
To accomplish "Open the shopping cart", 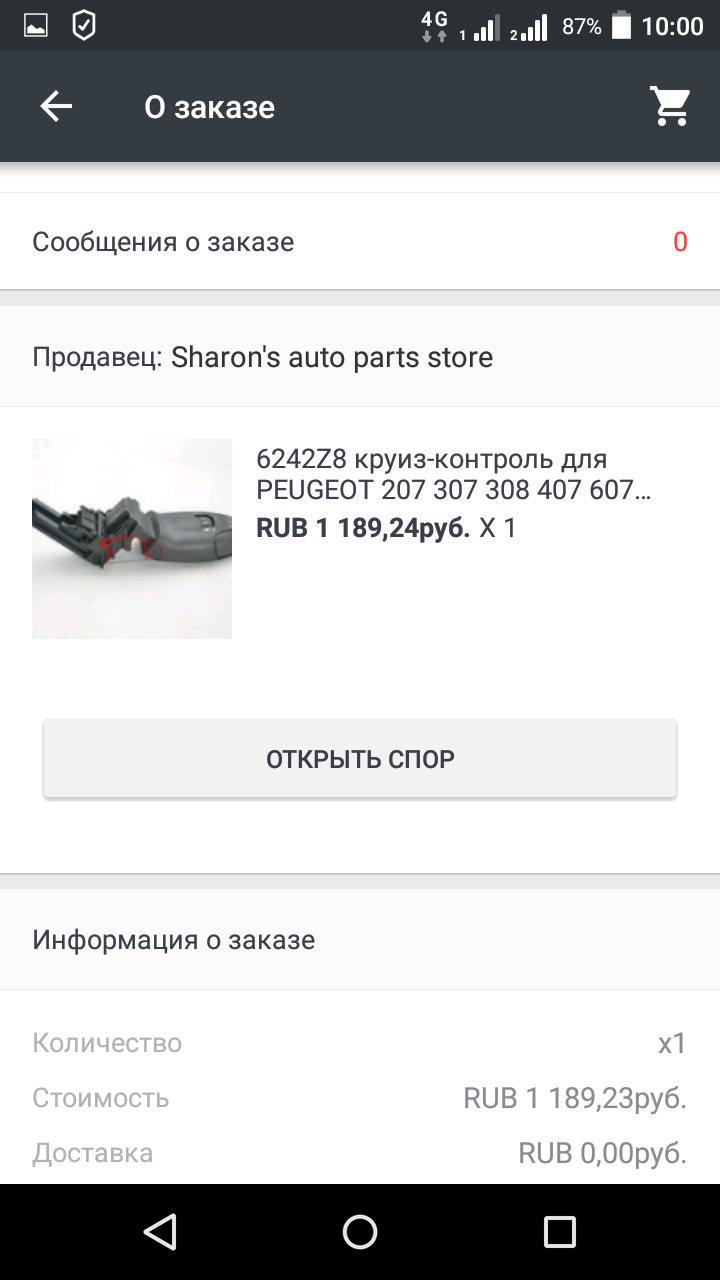I will (x=670, y=106).
